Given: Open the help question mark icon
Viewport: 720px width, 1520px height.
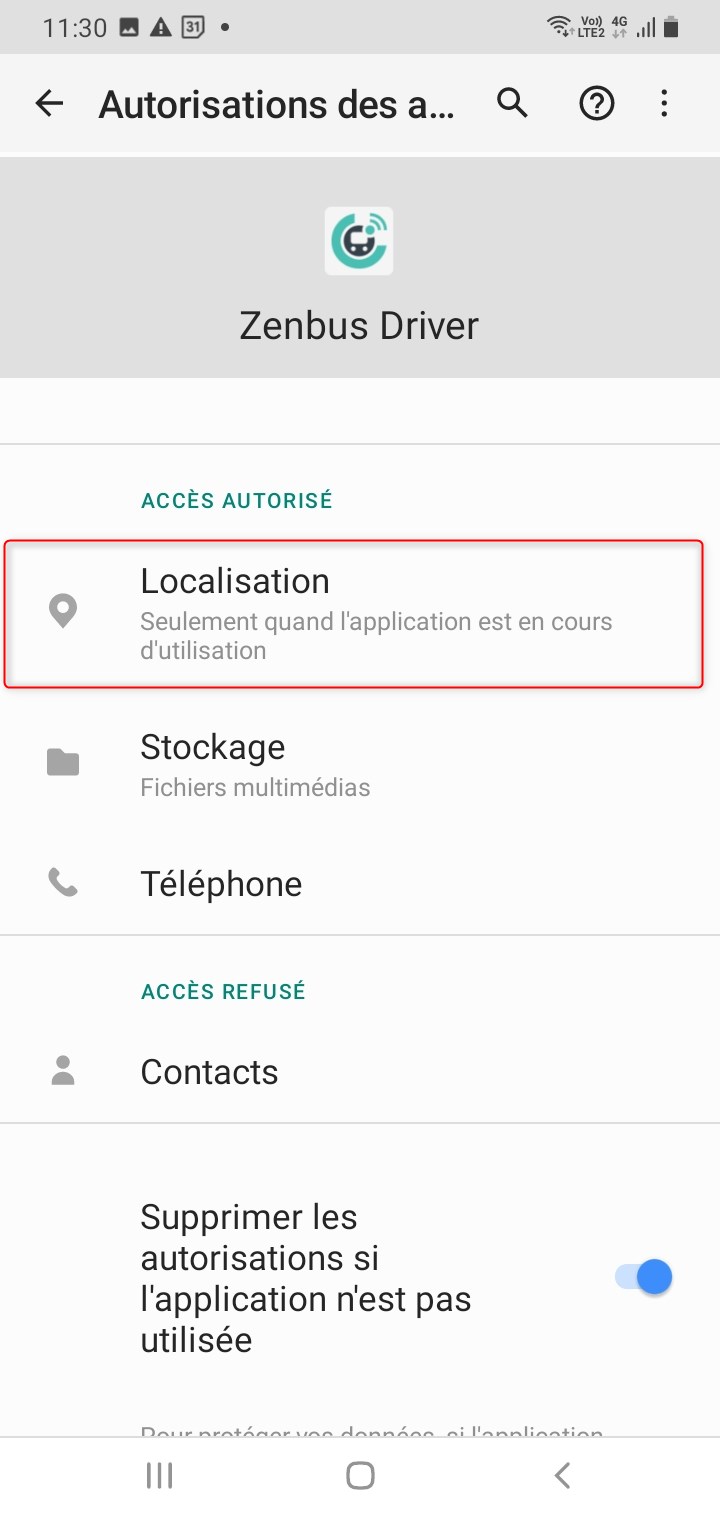Looking at the screenshot, I should click(x=597, y=103).
